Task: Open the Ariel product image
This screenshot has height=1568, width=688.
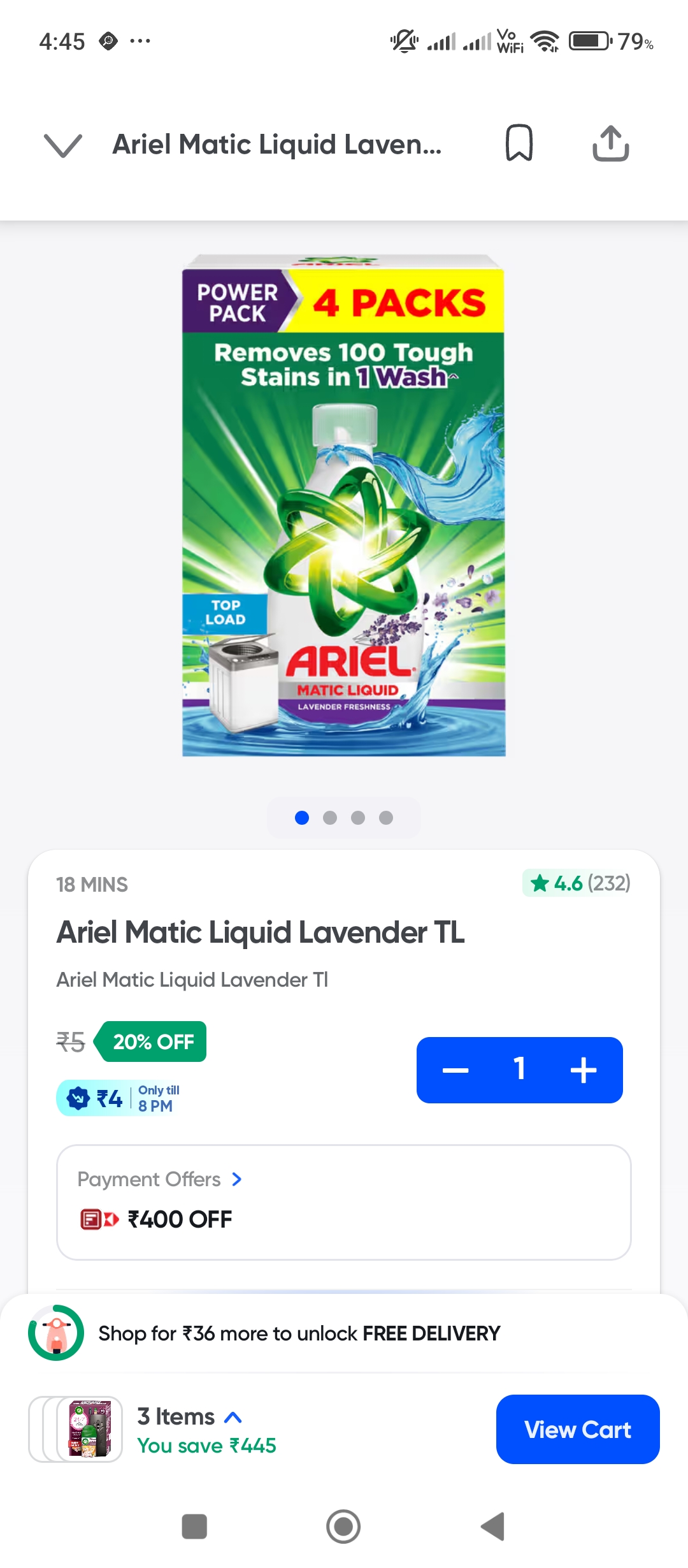Action: coord(344,506)
